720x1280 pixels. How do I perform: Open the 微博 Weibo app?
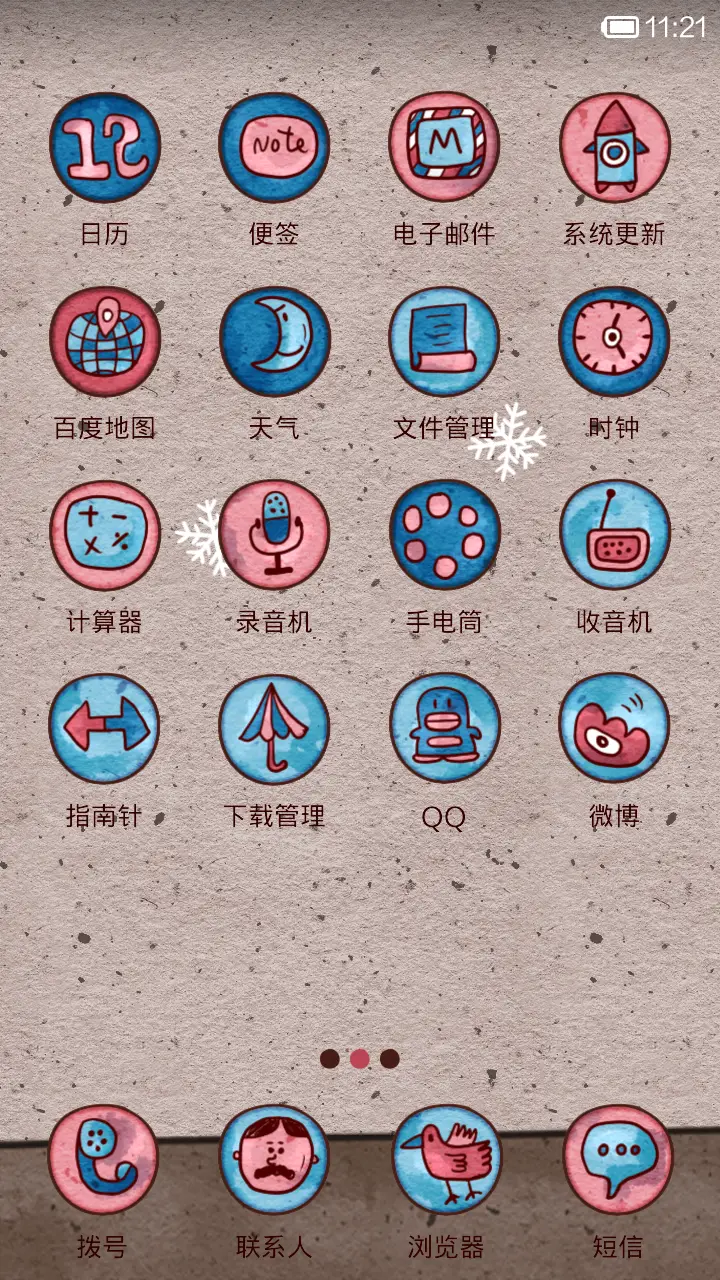click(614, 727)
